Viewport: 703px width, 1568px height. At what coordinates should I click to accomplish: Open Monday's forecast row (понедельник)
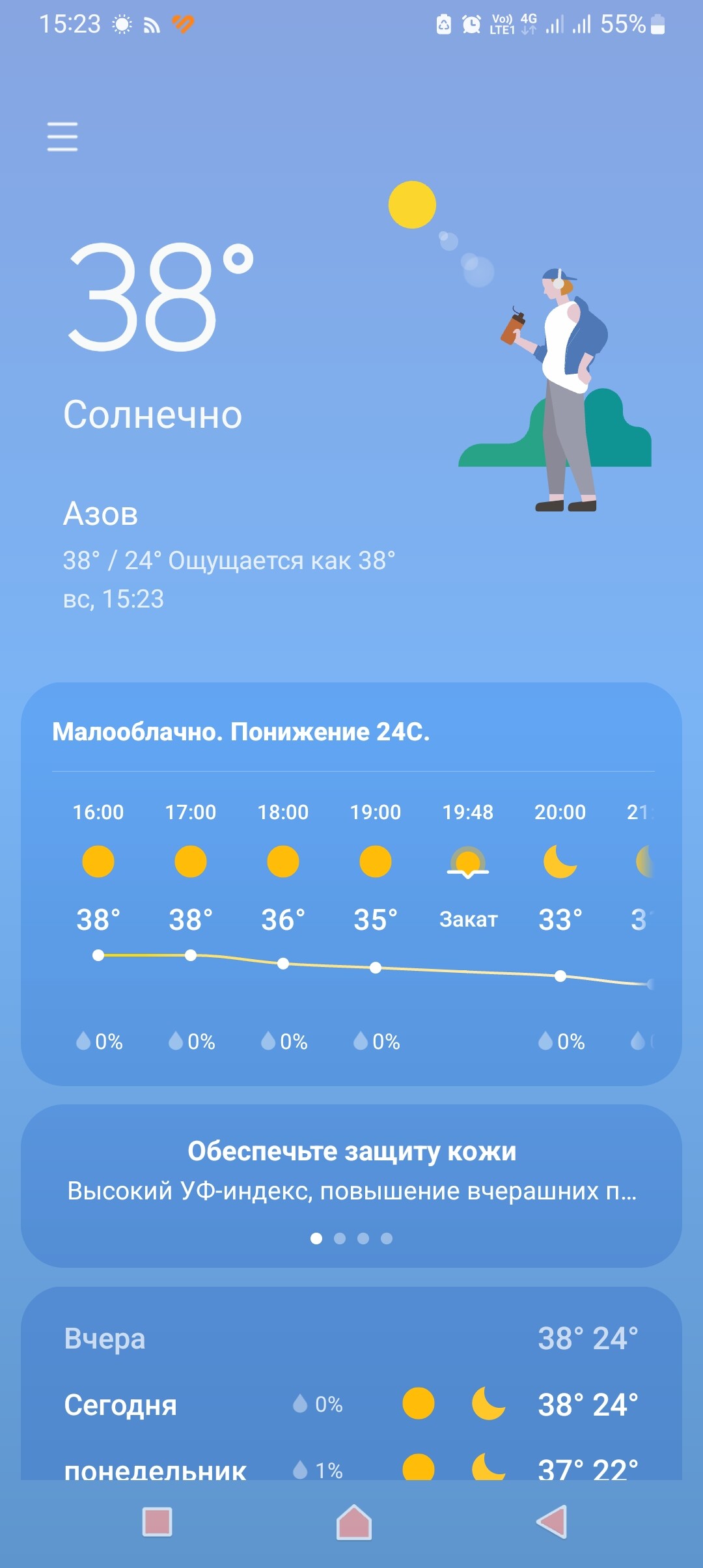click(351, 1468)
